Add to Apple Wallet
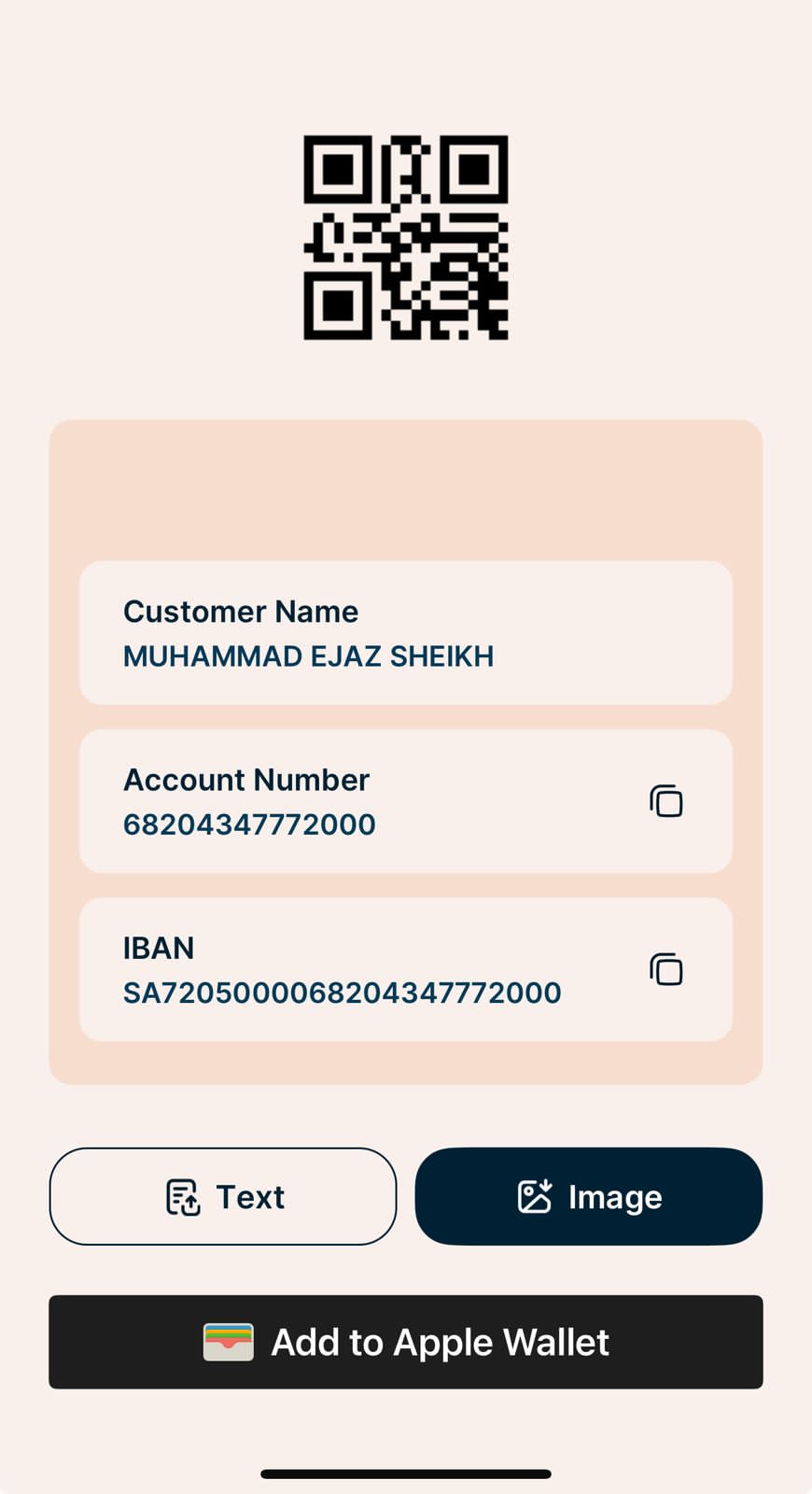812x1494 pixels. (x=406, y=1342)
